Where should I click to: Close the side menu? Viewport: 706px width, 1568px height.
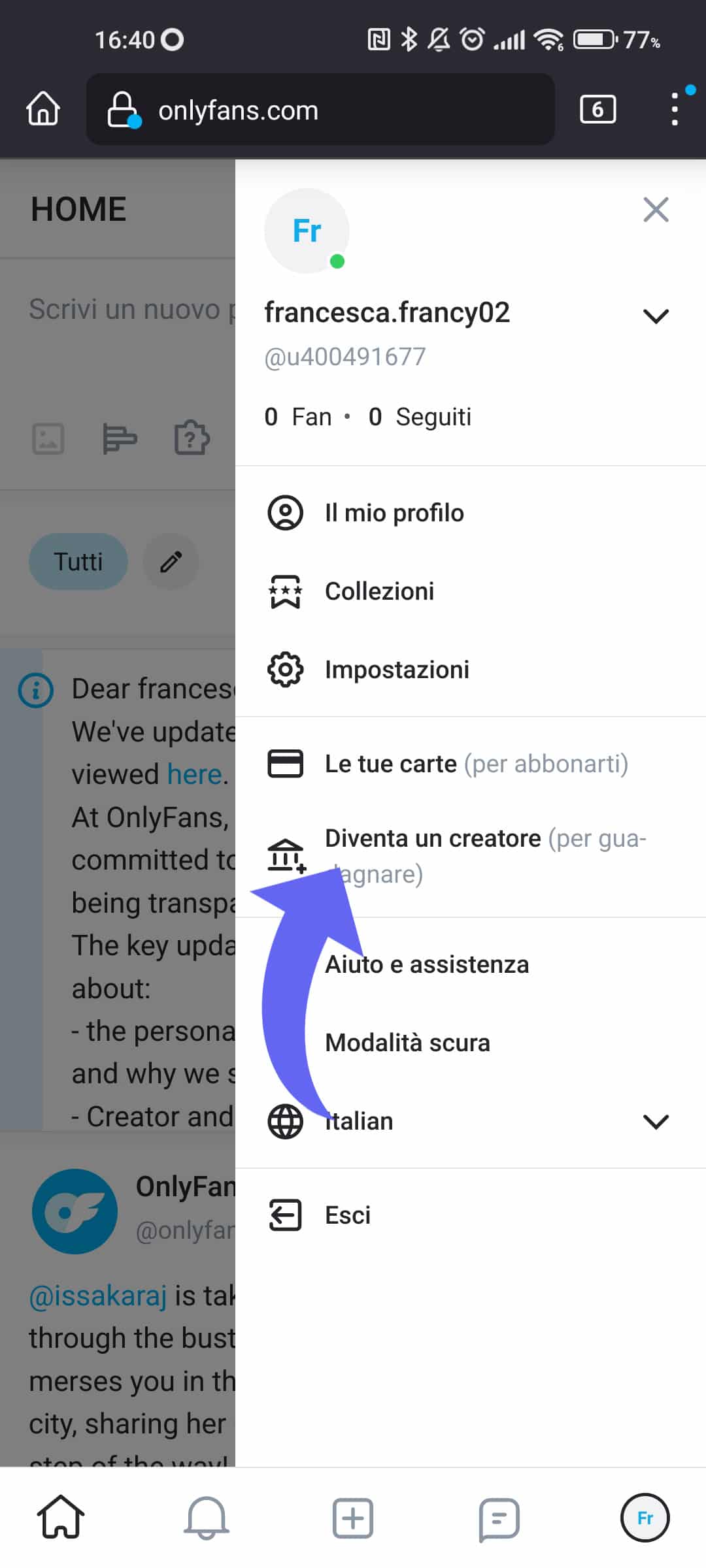[x=656, y=210]
